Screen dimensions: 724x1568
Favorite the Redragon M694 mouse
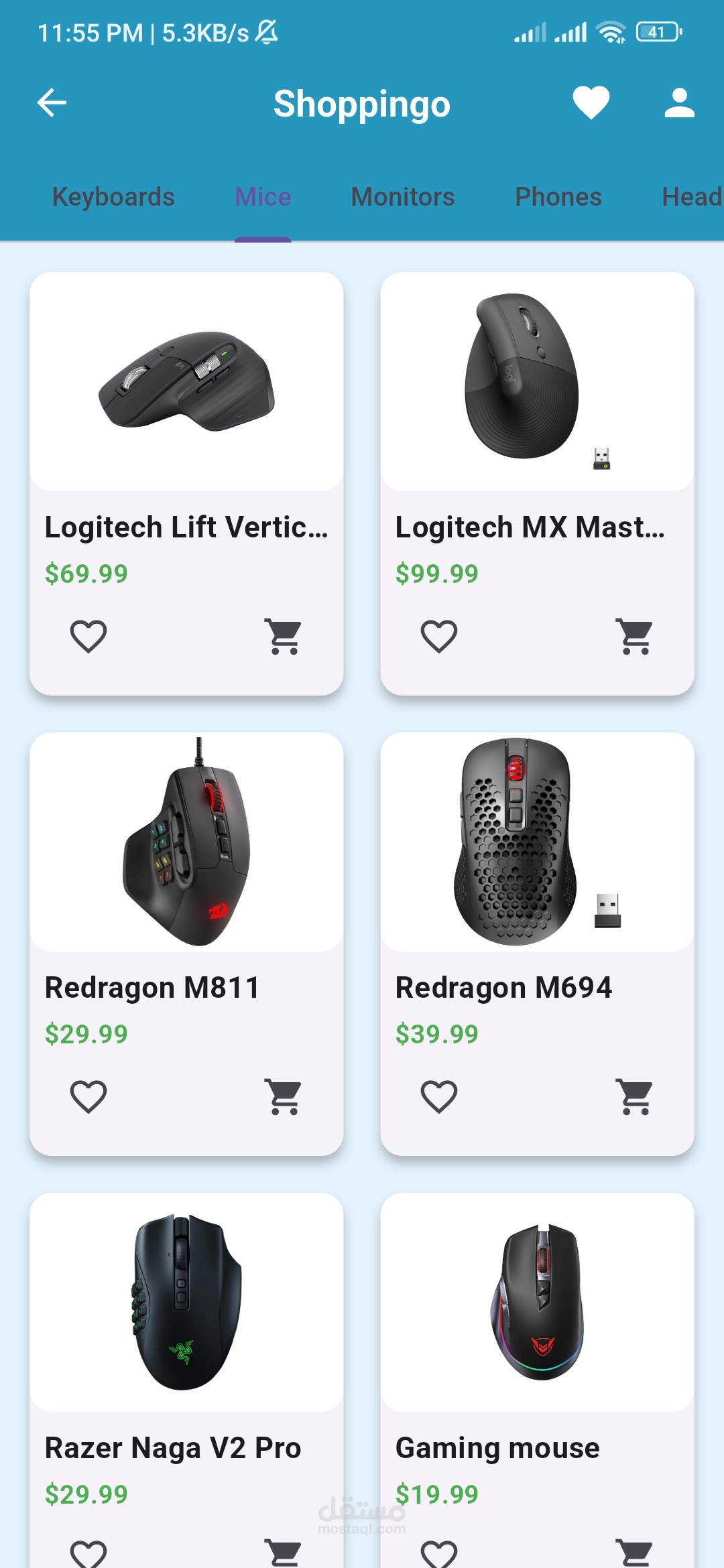439,1096
